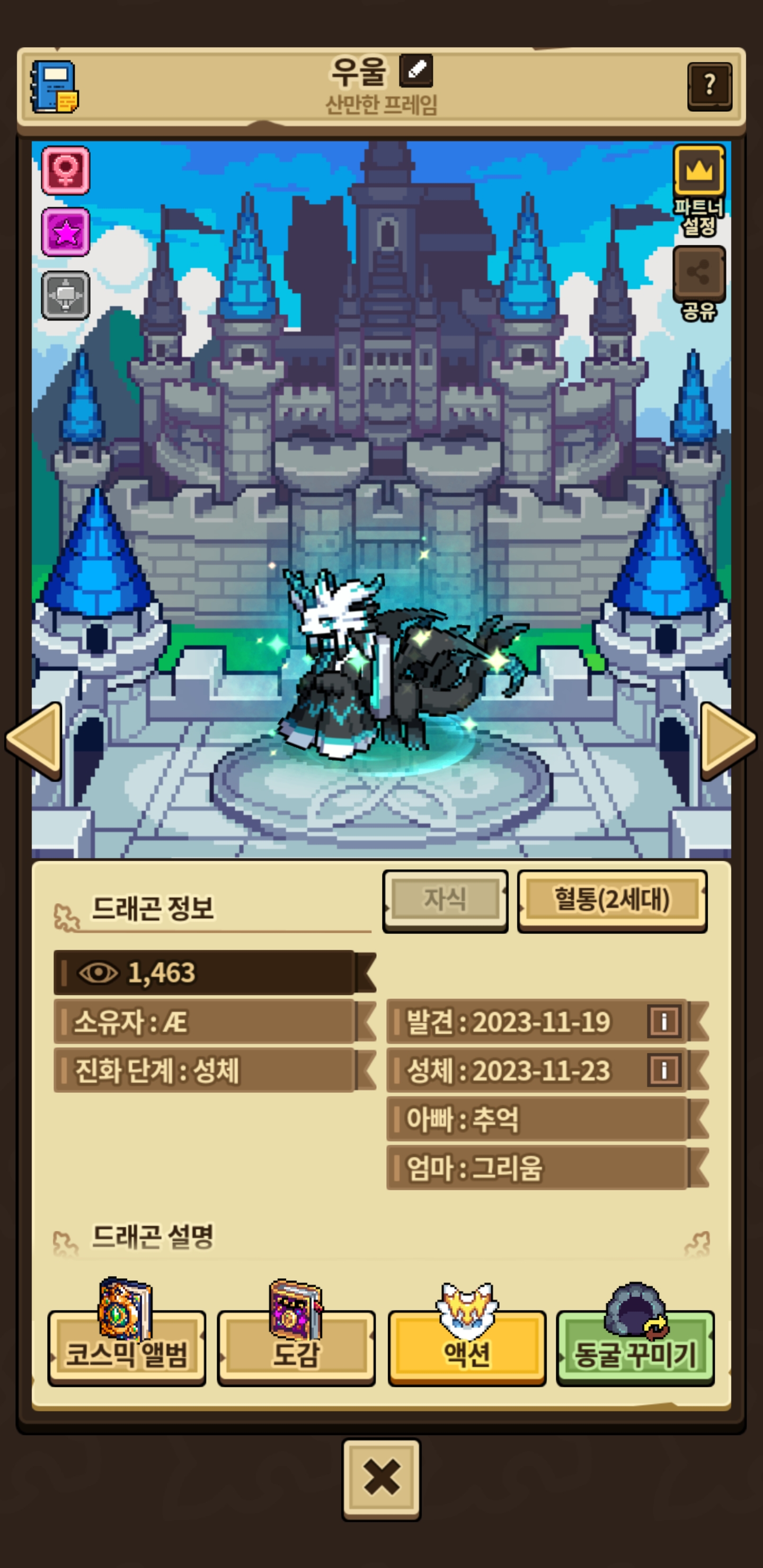763x1568 pixels.
Task: Open the blue notebook memo icon
Action: pos(54,86)
